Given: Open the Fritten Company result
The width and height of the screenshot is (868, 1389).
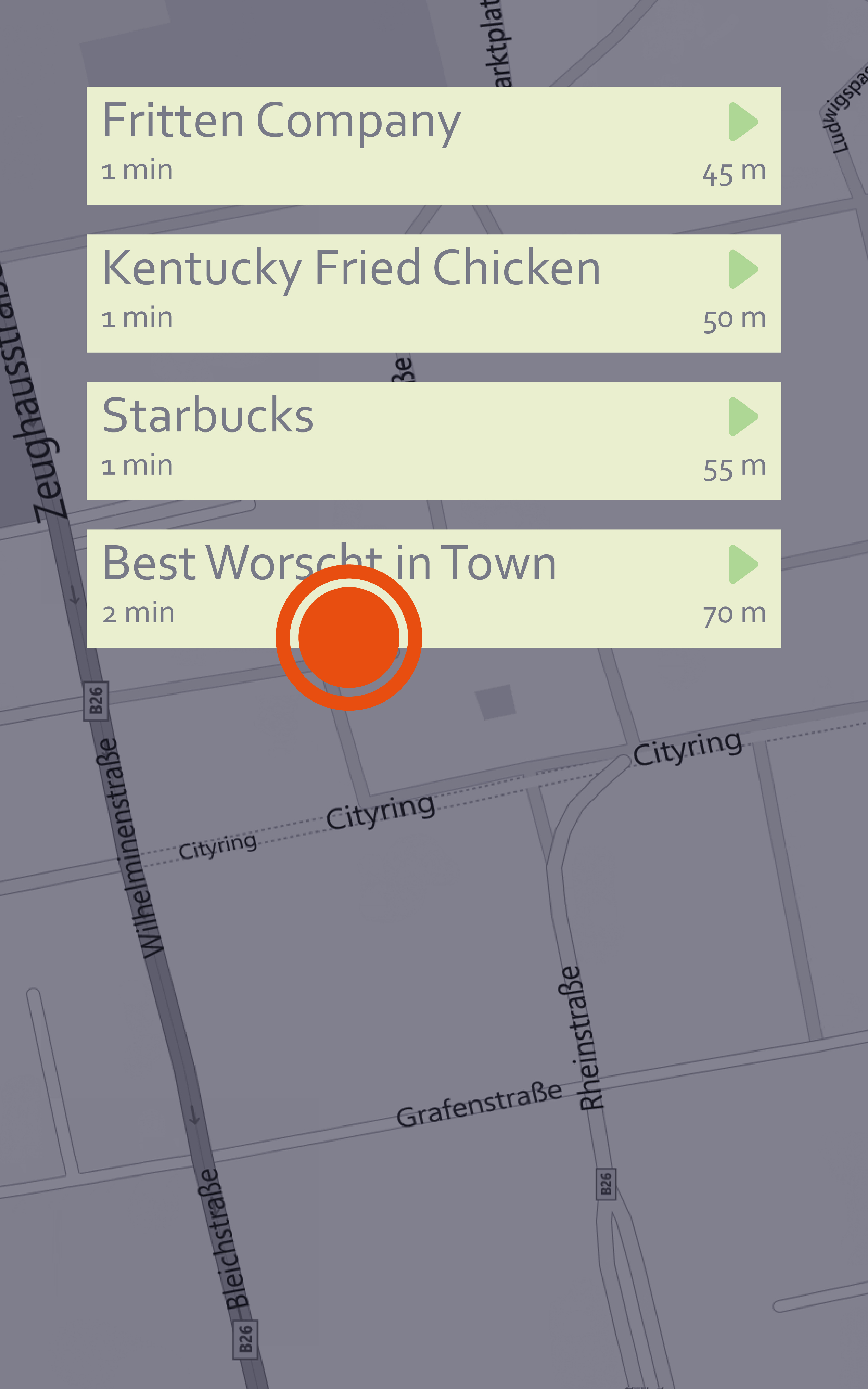Looking at the screenshot, I should pyautogui.click(x=433, y=146).
